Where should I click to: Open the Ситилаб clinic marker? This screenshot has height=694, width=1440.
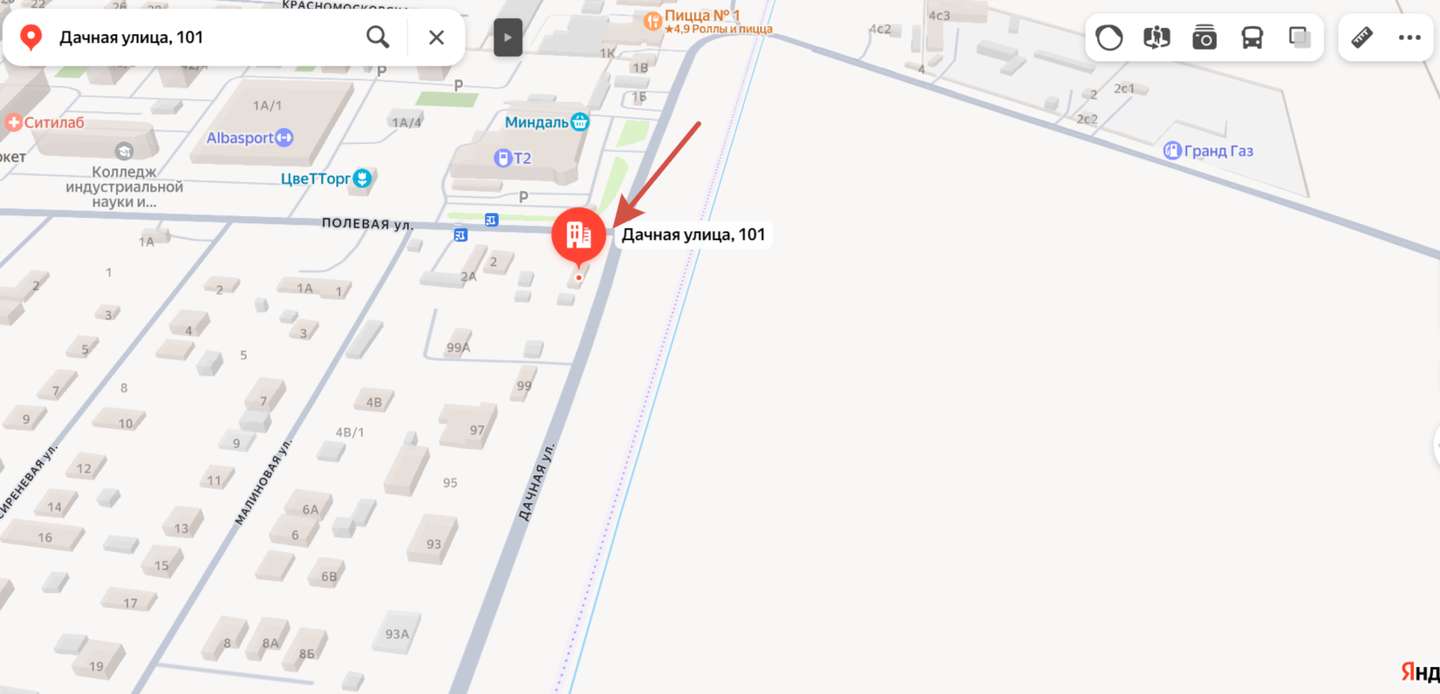[14, 123]
